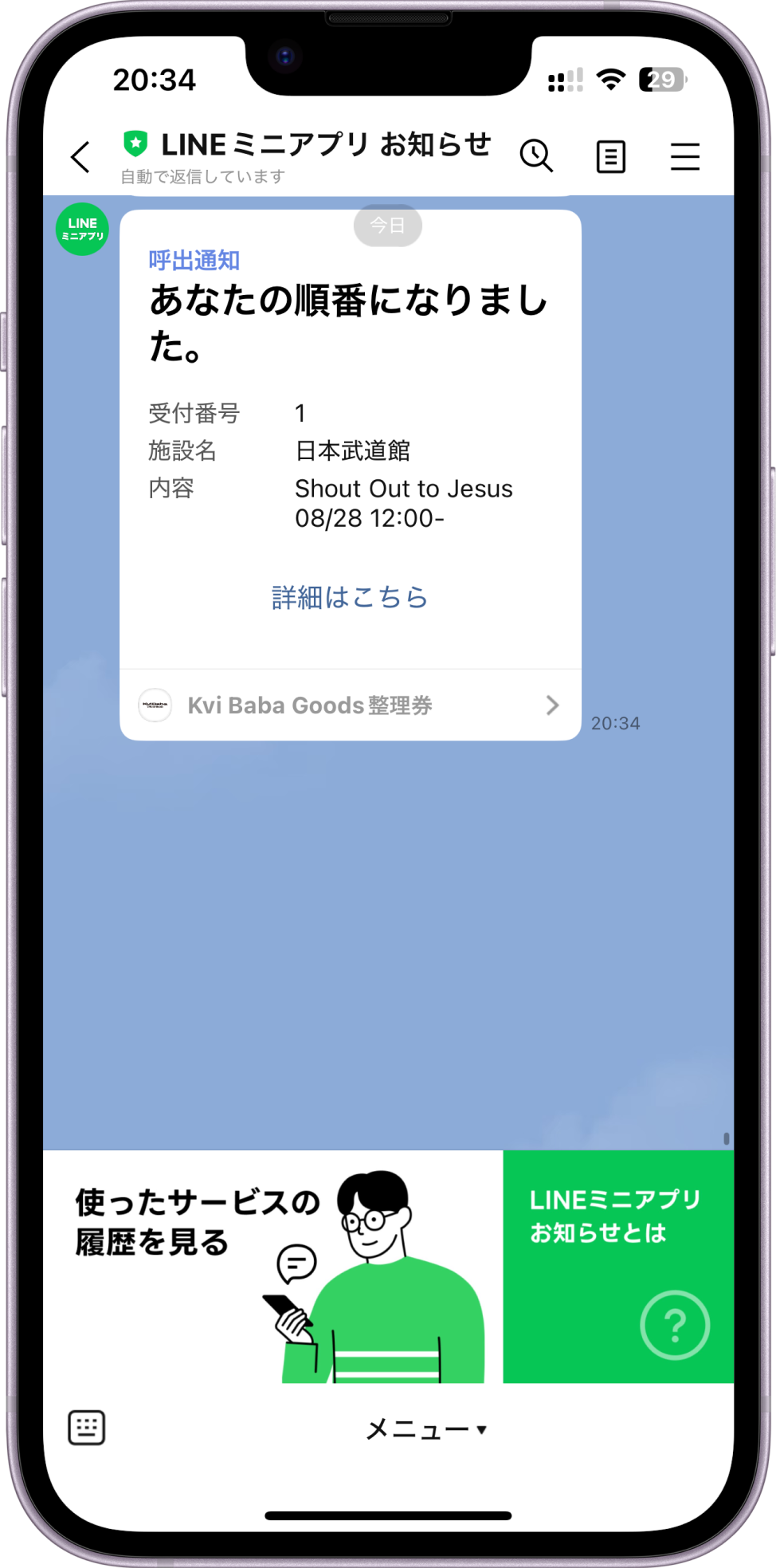Open Kvi Baba Goods 整理券 row
The height and width of the screenshot is (1568, 776).
click(350, 705)
